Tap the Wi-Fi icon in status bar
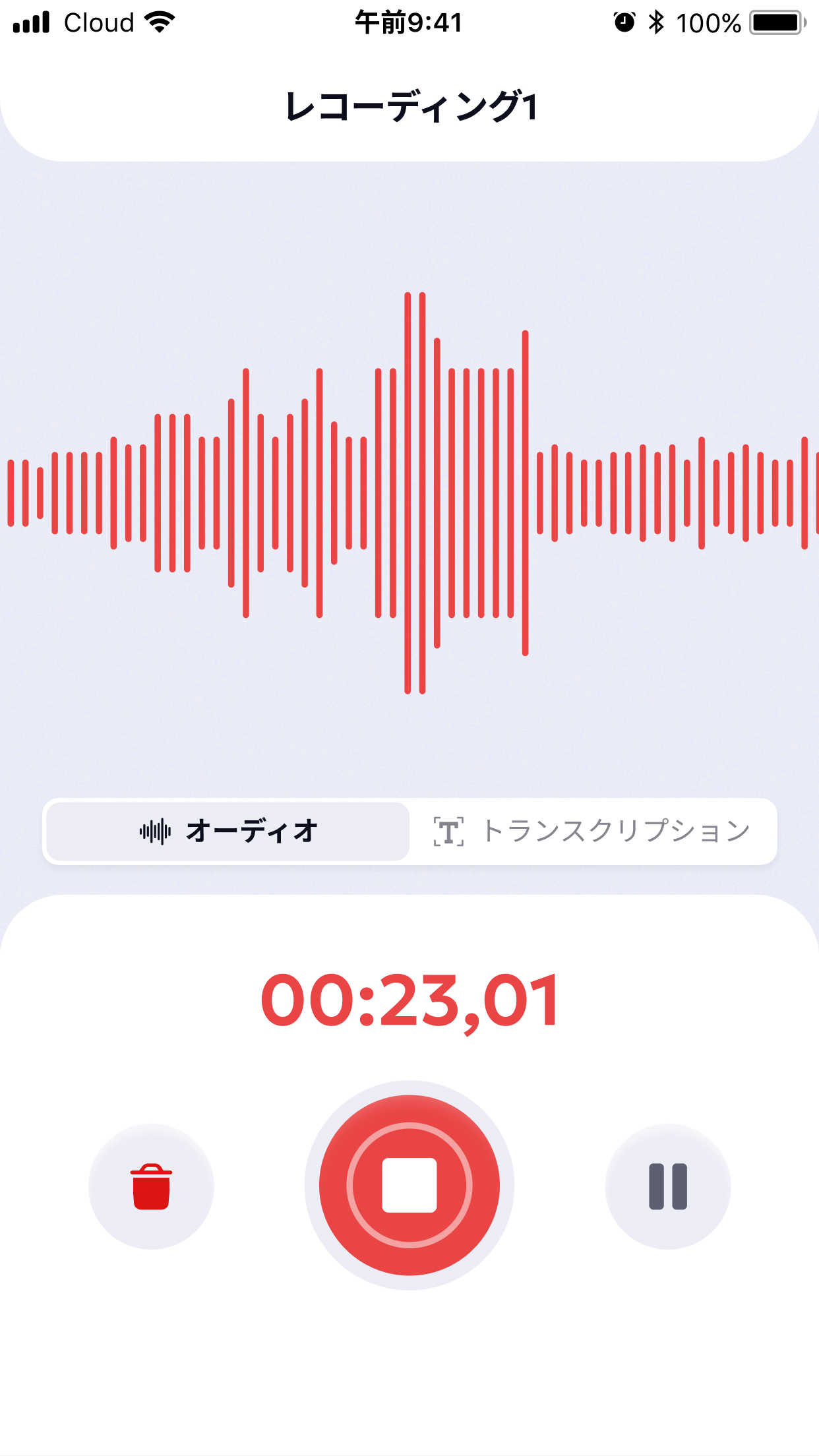 pyautogui.click(x=159, y=22)
